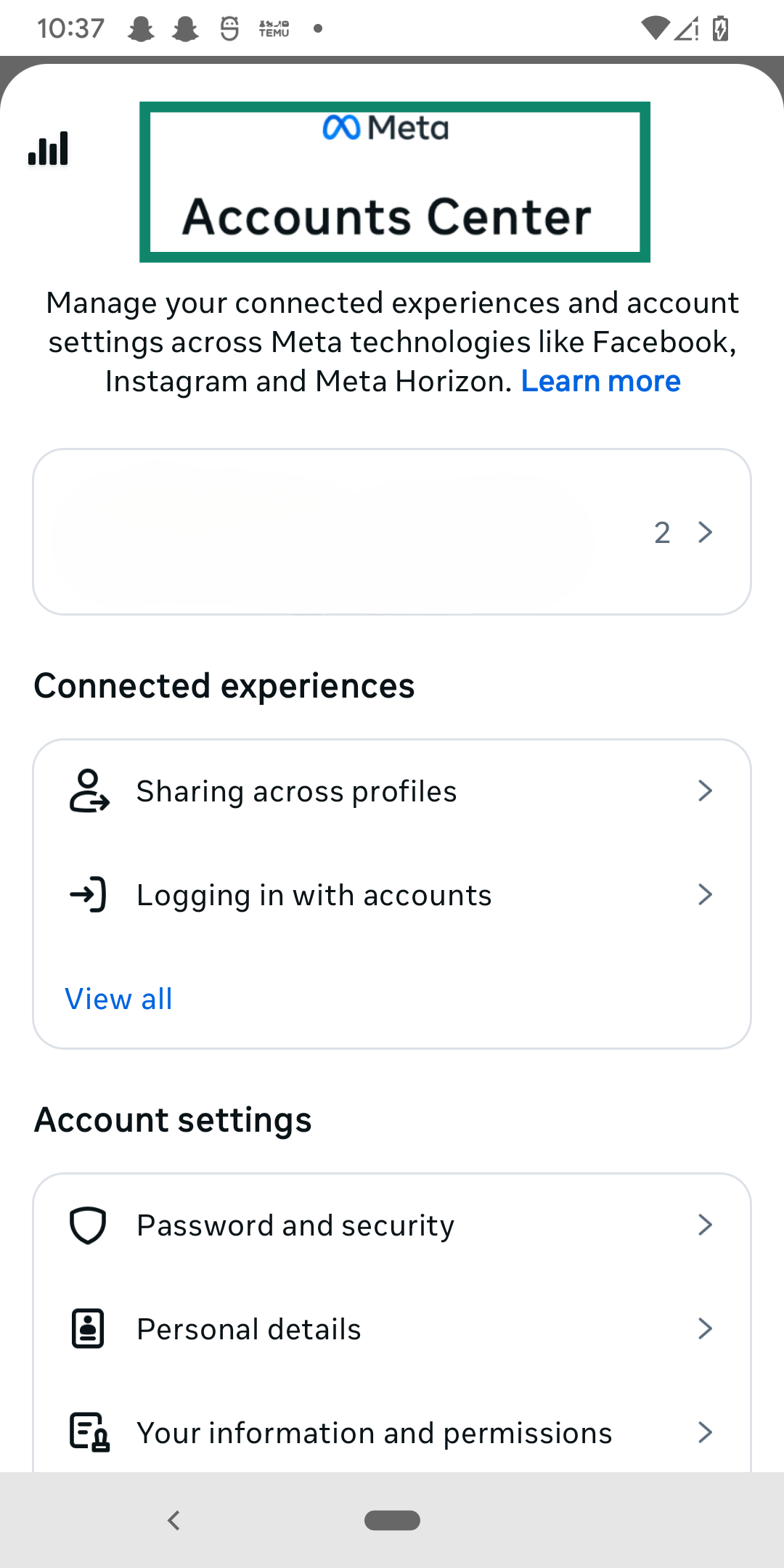
Task: Select the Sharing across profiles icon
Action: [x=88, y=791]
